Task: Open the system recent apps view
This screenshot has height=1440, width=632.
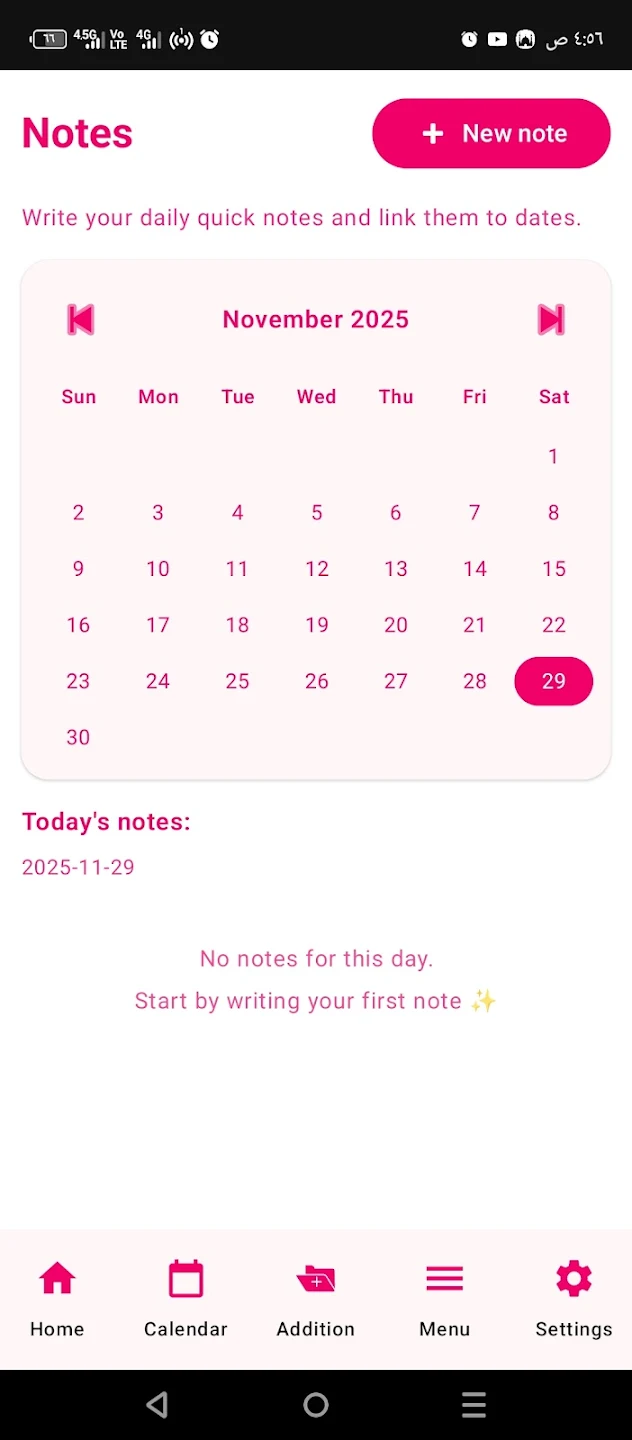Action: pos(474,1405)
